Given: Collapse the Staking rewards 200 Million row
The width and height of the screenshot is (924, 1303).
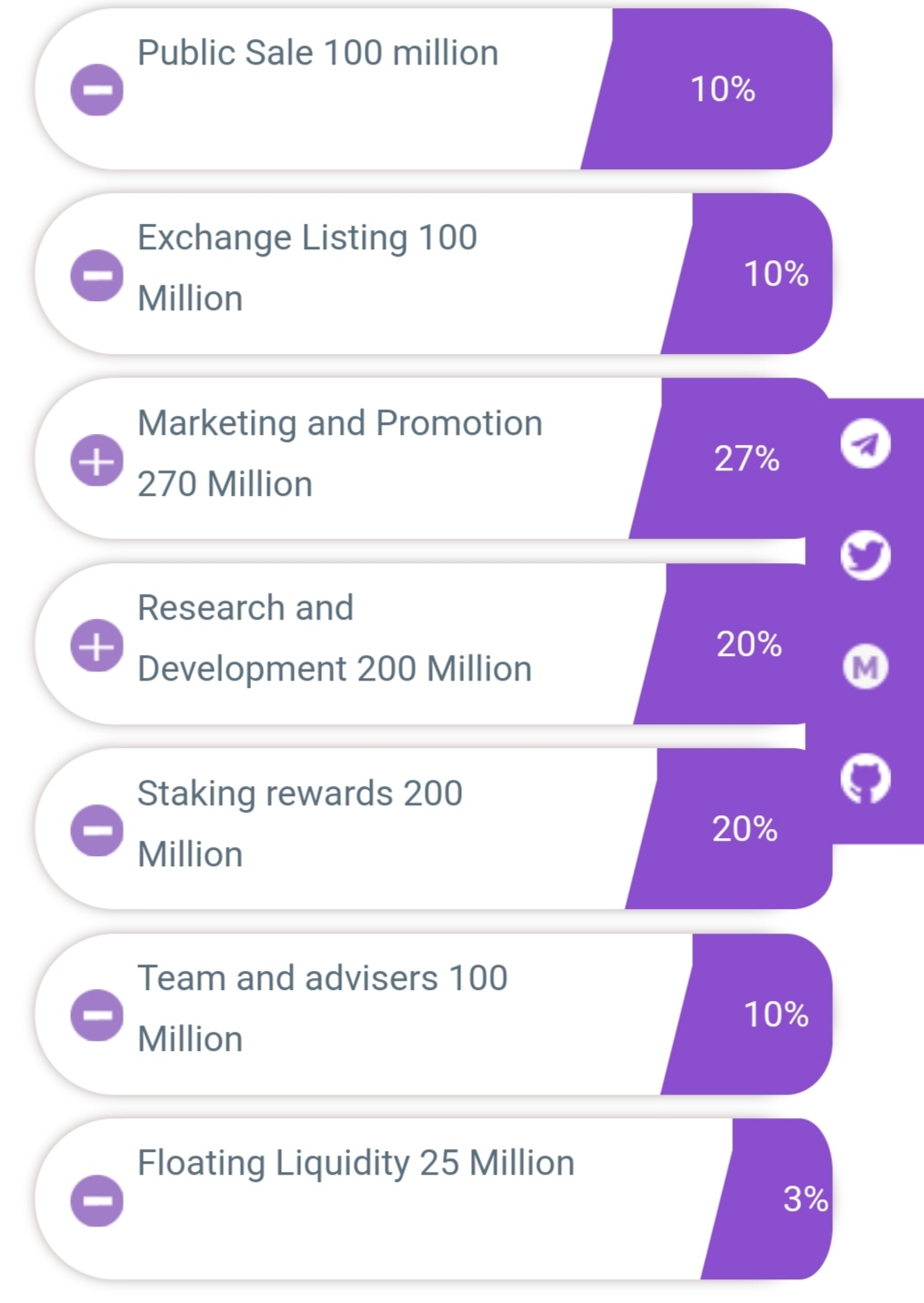Looking at the screenshot, I should pyautogui.click(x=97, y=831).
